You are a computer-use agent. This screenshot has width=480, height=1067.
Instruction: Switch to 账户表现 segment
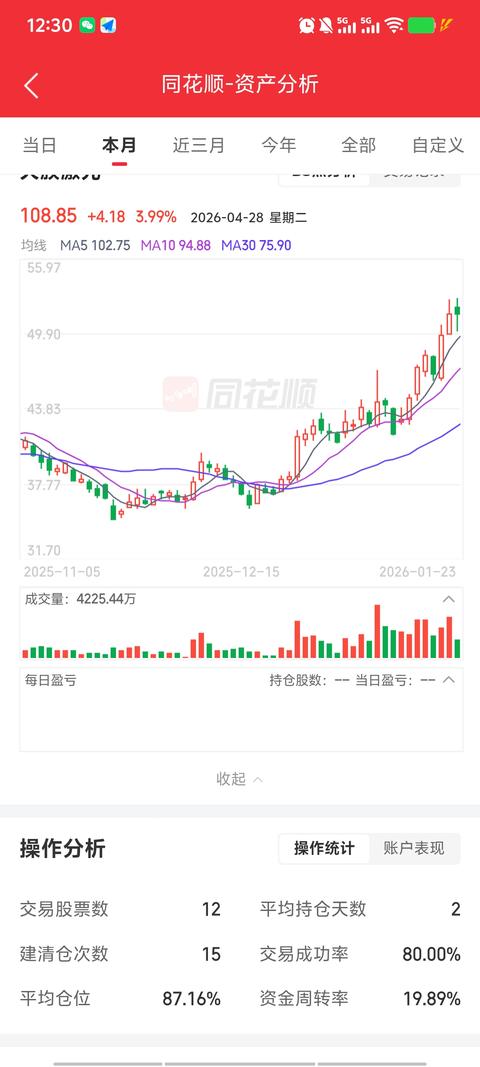[x=414, y=849]
